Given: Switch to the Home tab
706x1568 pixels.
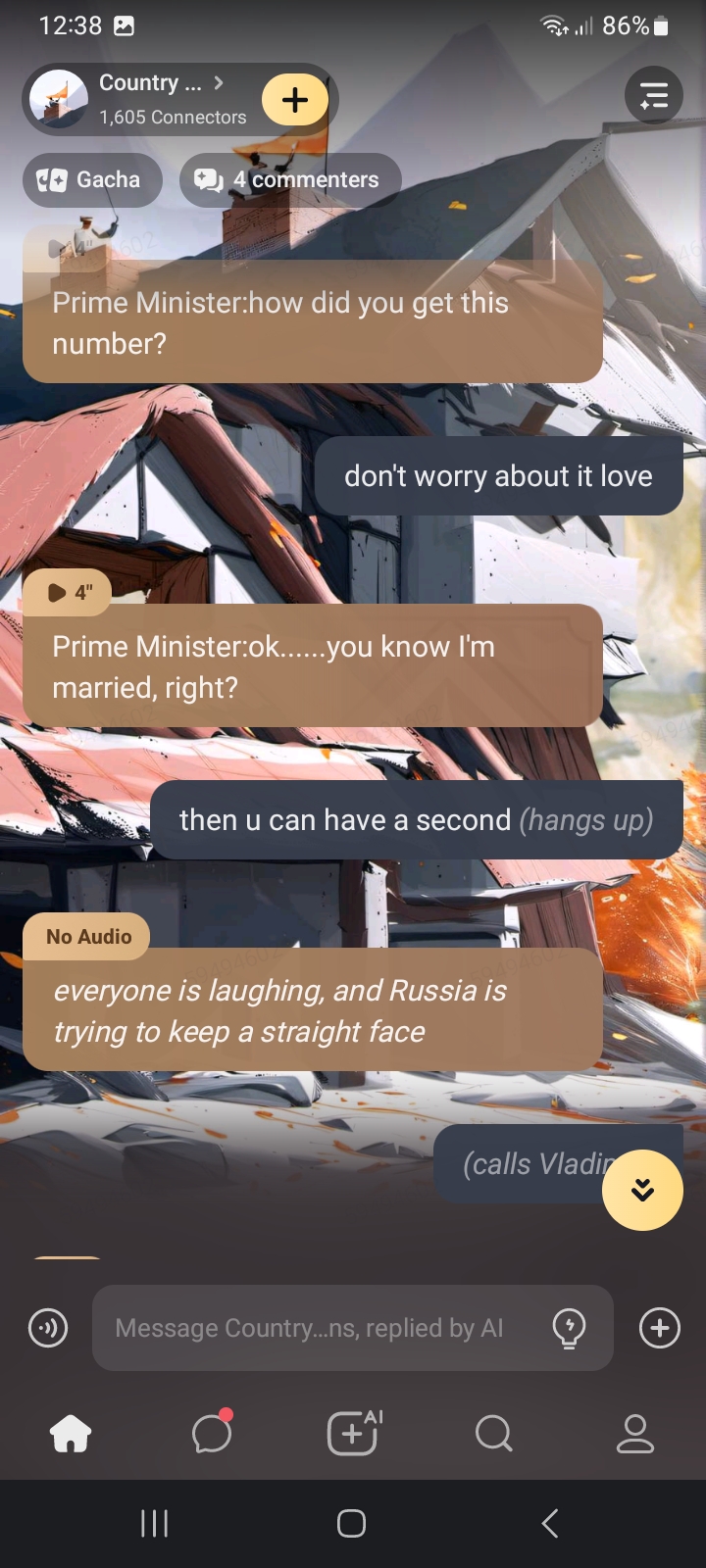Looking at the screenshot, I should [71, 1434].
